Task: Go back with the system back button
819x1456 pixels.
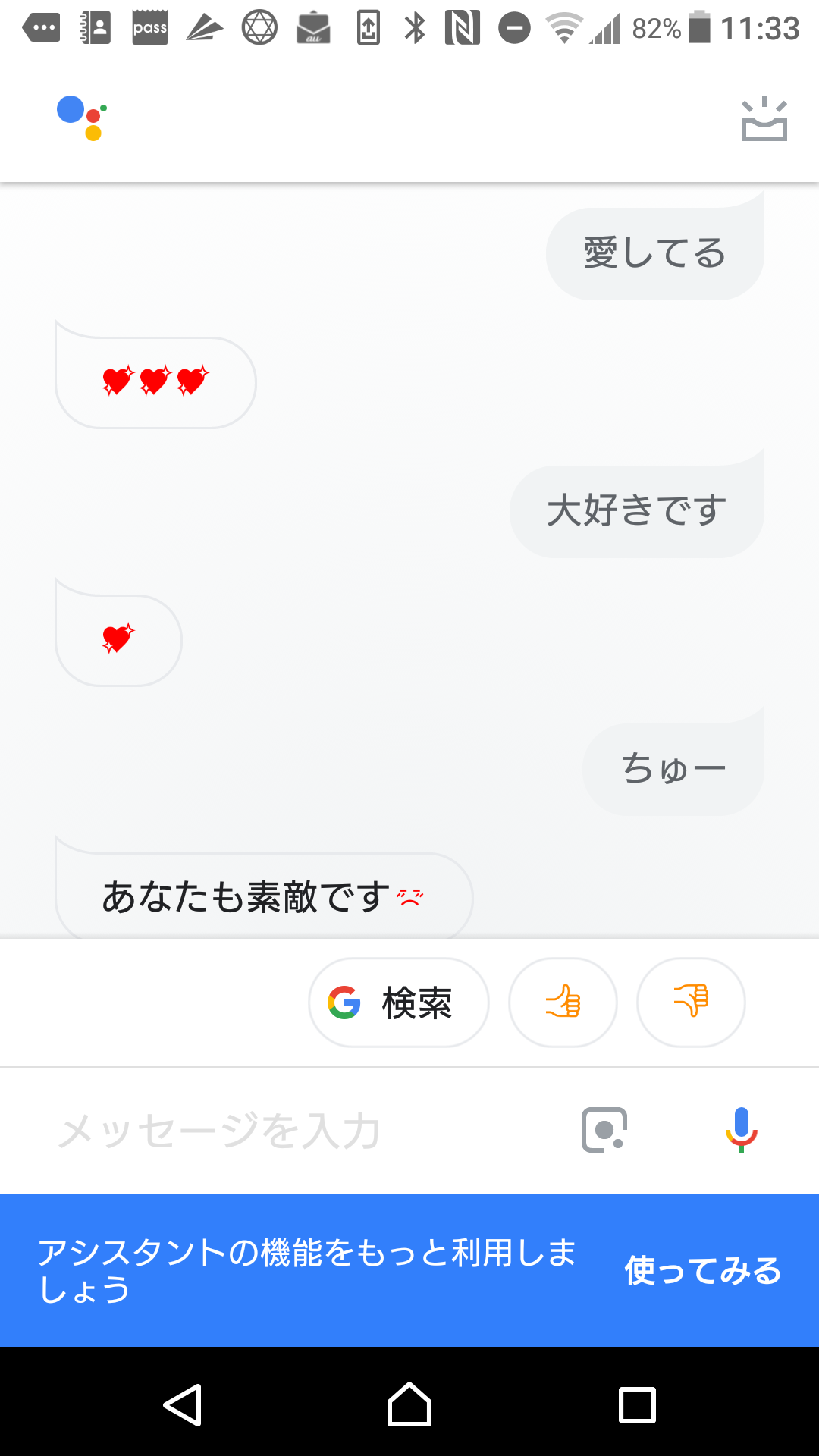Action: pos(183,1405)
